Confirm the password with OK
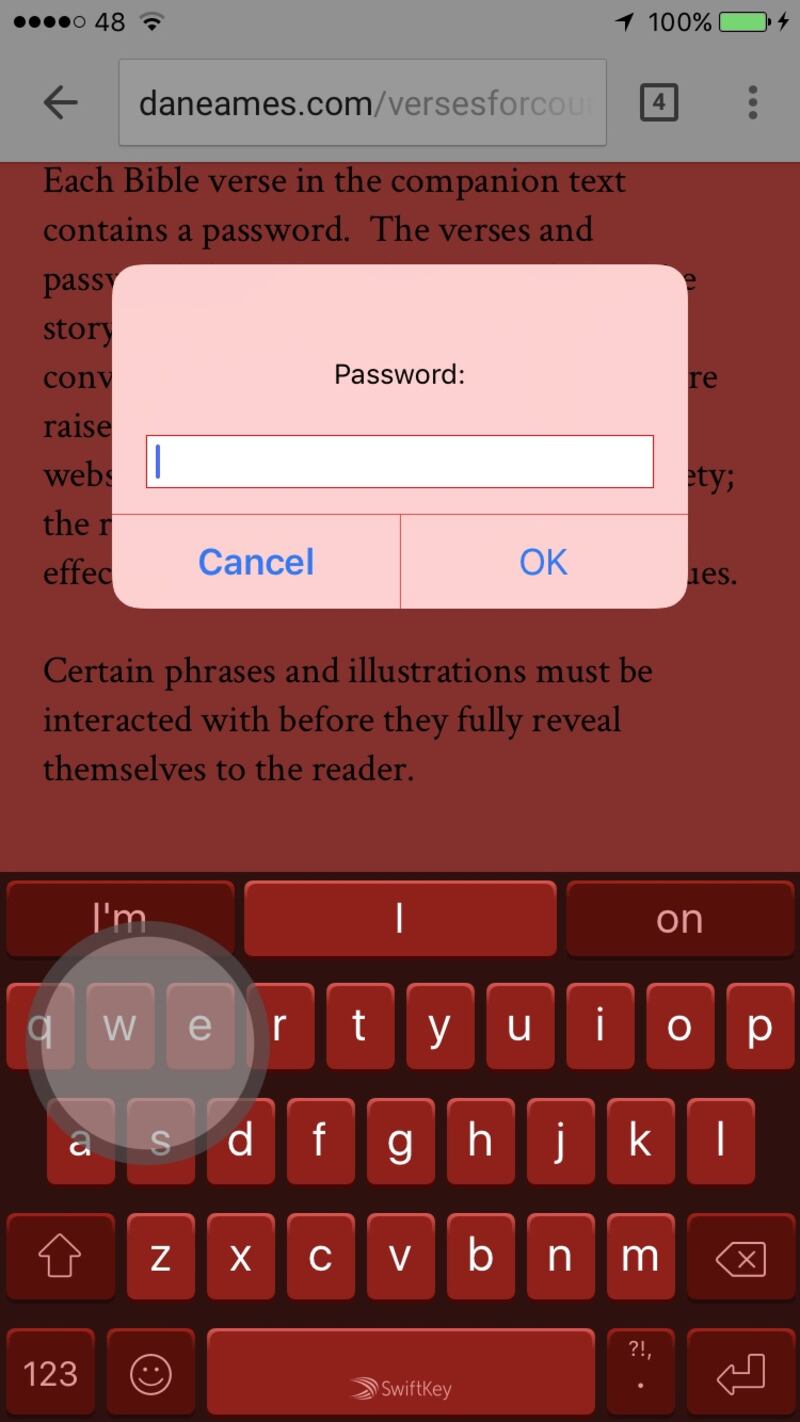Viewport: 800px width, 1422px height. tap(543, 562)
